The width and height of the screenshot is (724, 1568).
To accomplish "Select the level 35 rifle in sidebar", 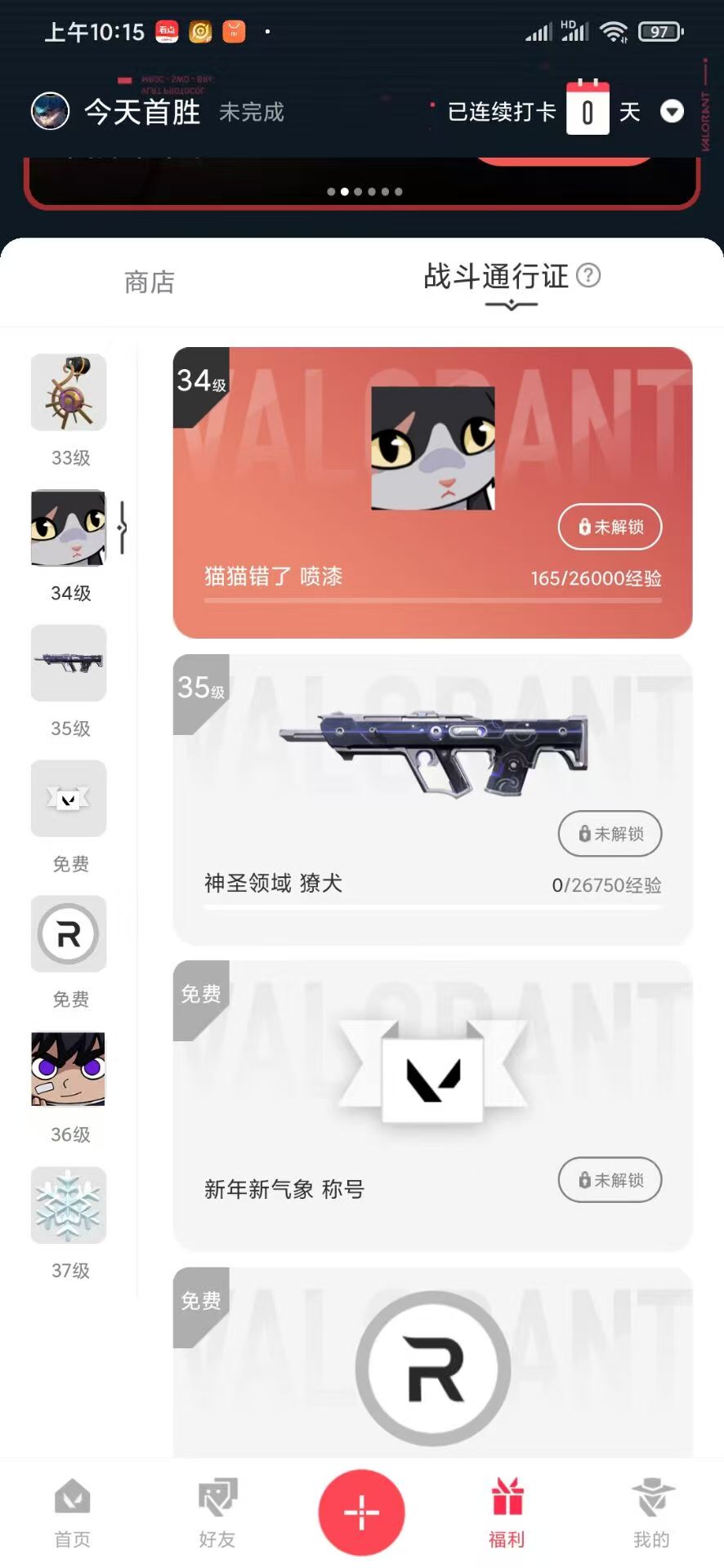I will pos(69,663).
